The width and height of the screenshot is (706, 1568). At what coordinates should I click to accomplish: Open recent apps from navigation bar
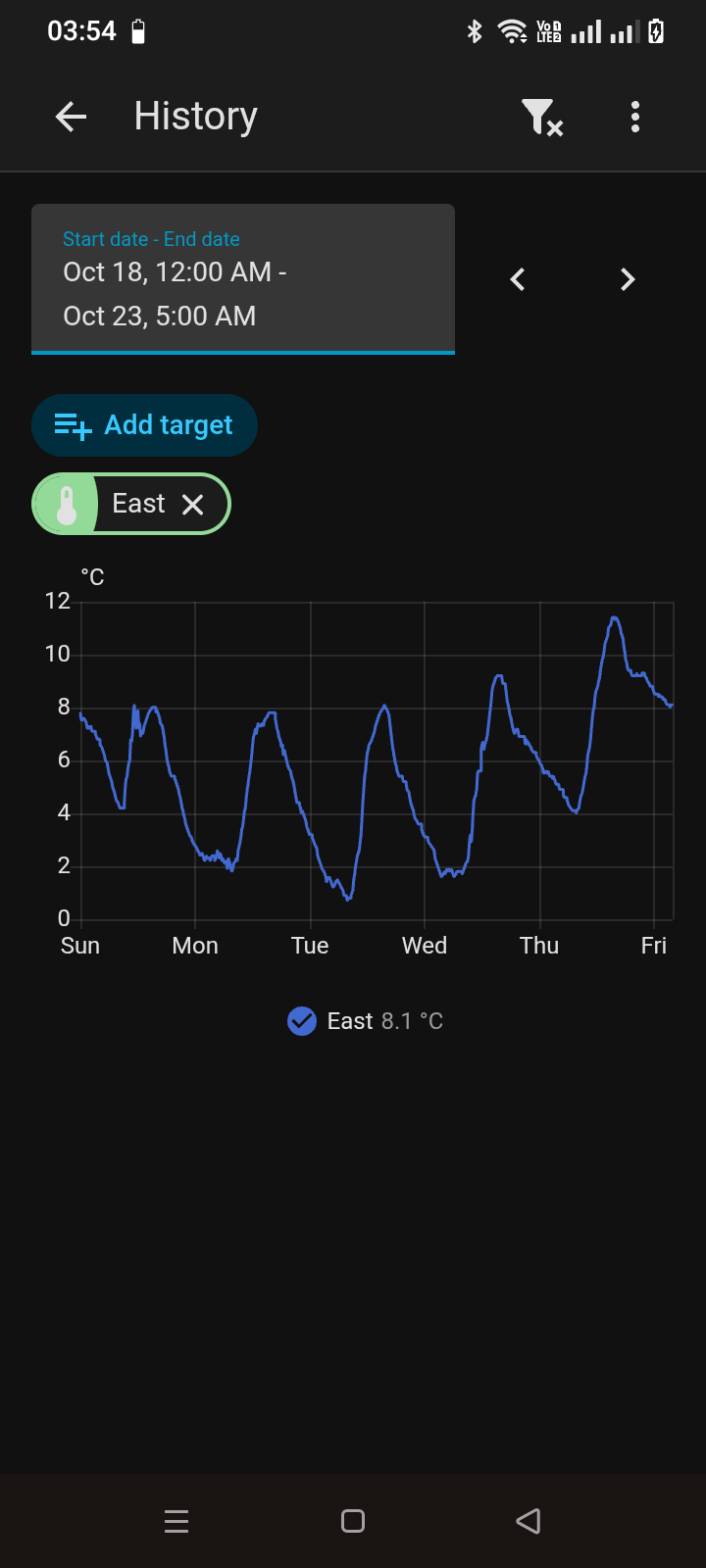176,1521
